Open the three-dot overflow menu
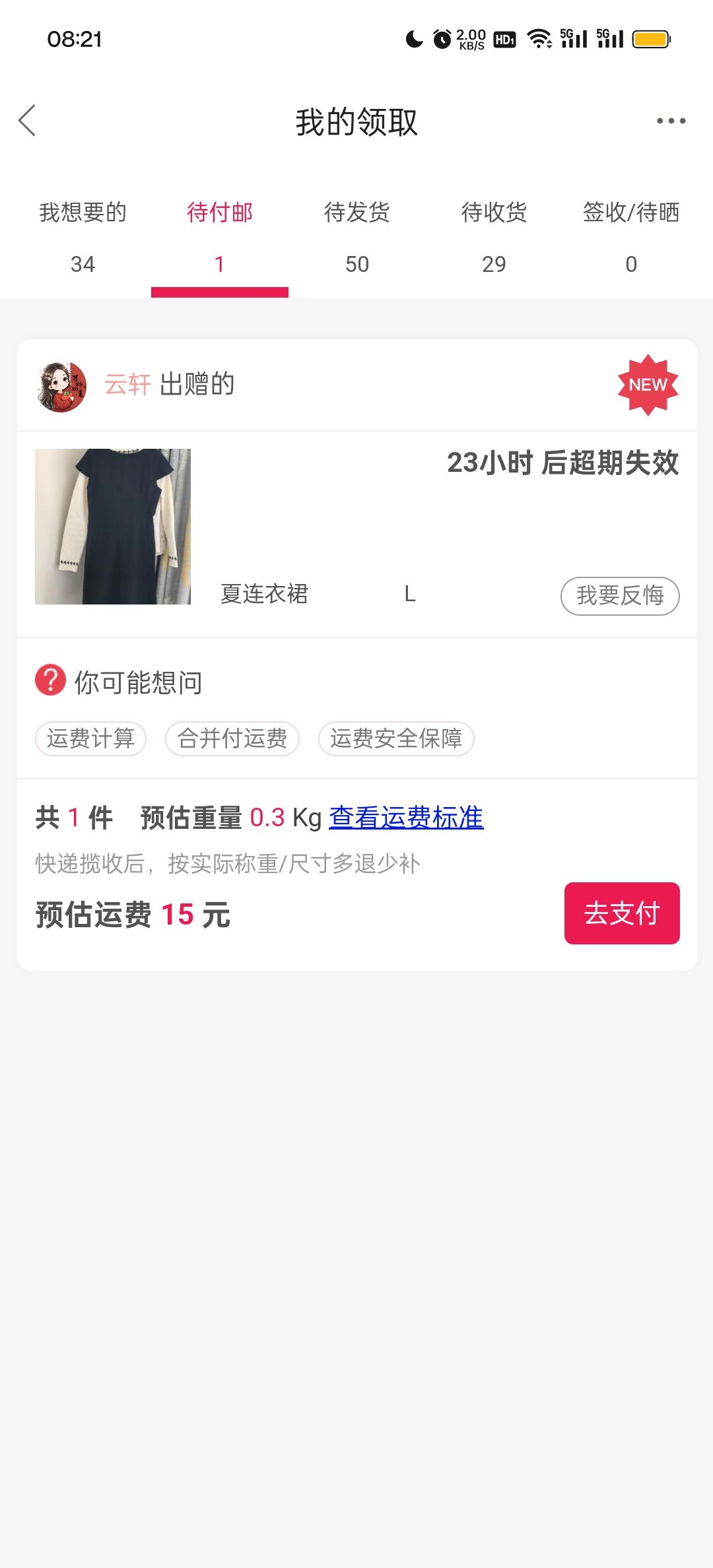The width and height of the screenshot is (713, 1568). [671, 121]
